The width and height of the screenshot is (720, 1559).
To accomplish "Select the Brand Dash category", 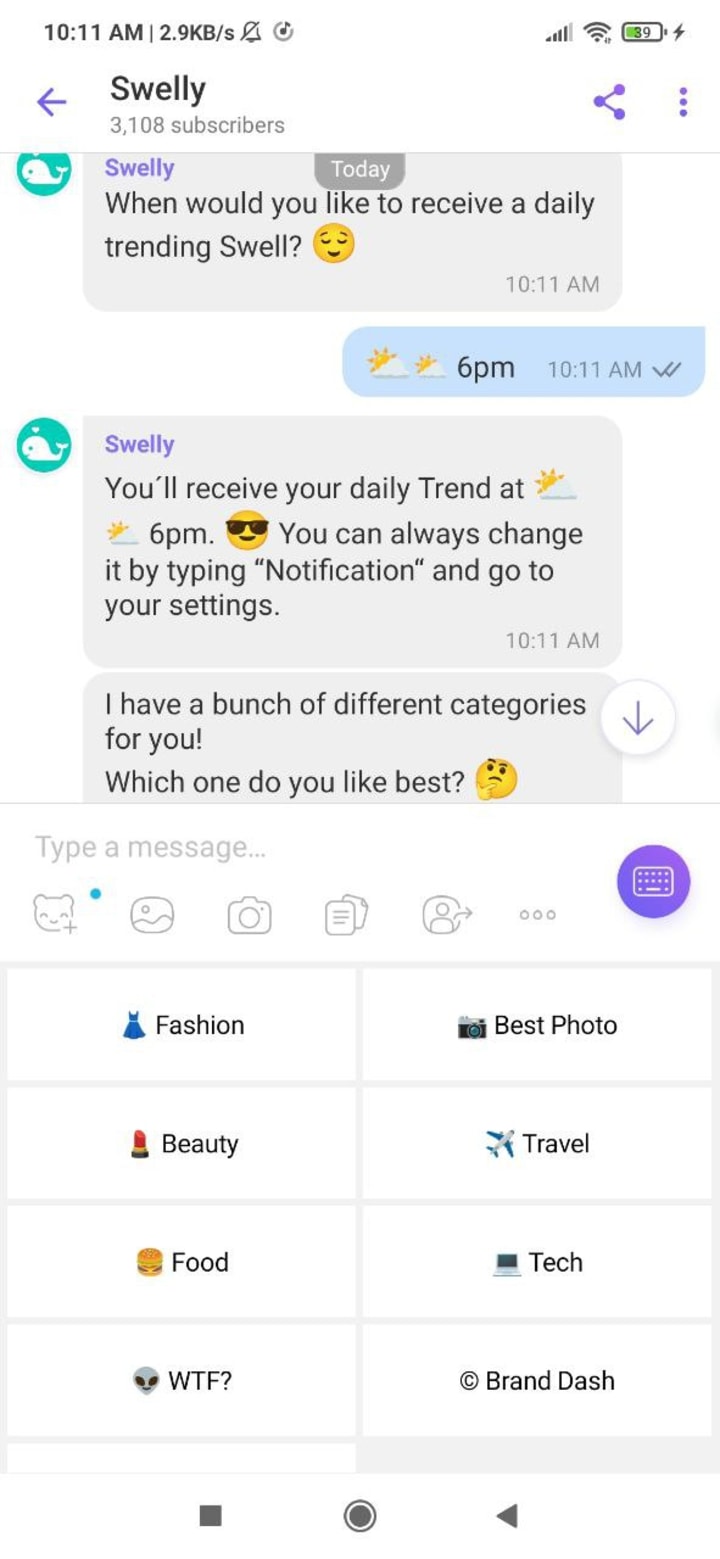I will coord(537,1381).
